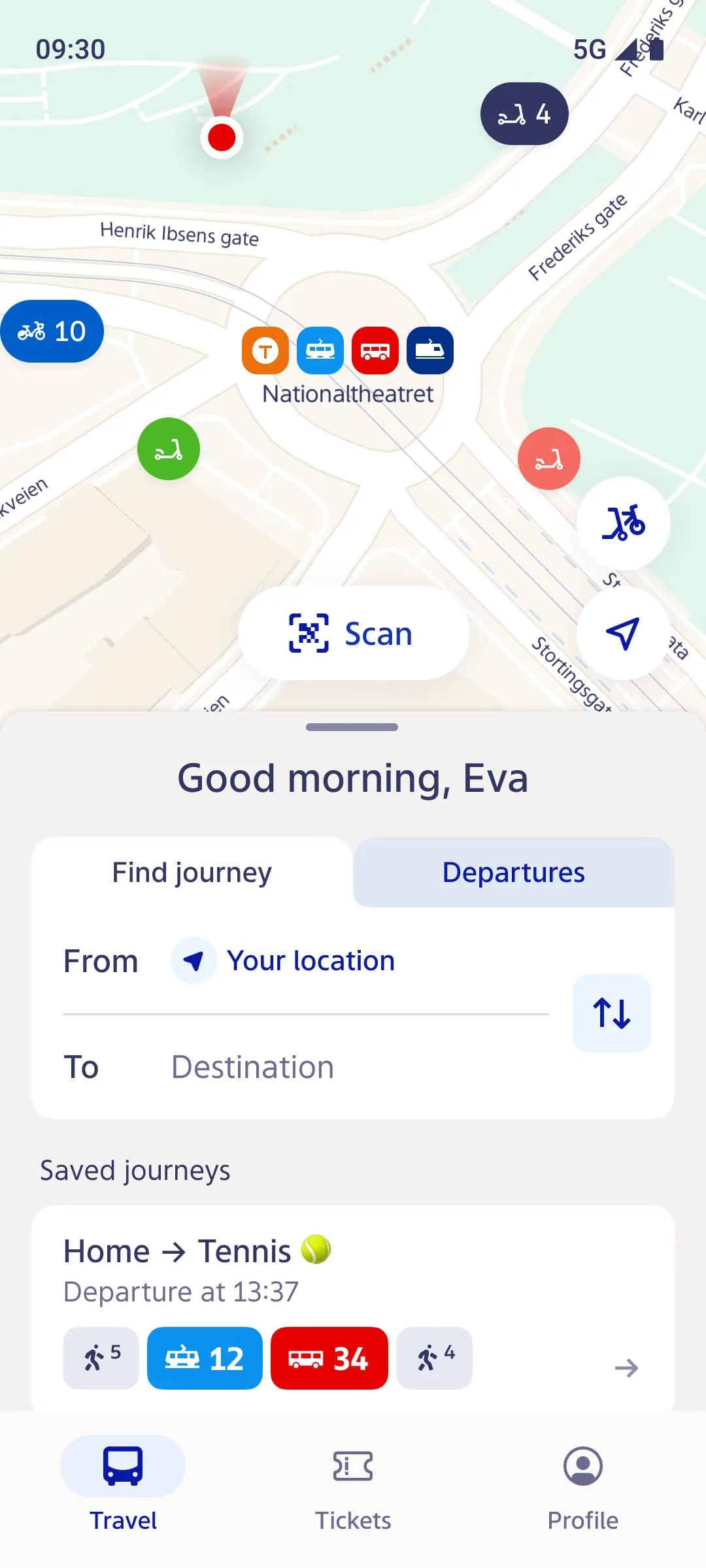Open the cluster of 10 bikes
706x1568 pixels.
(52, 331)
